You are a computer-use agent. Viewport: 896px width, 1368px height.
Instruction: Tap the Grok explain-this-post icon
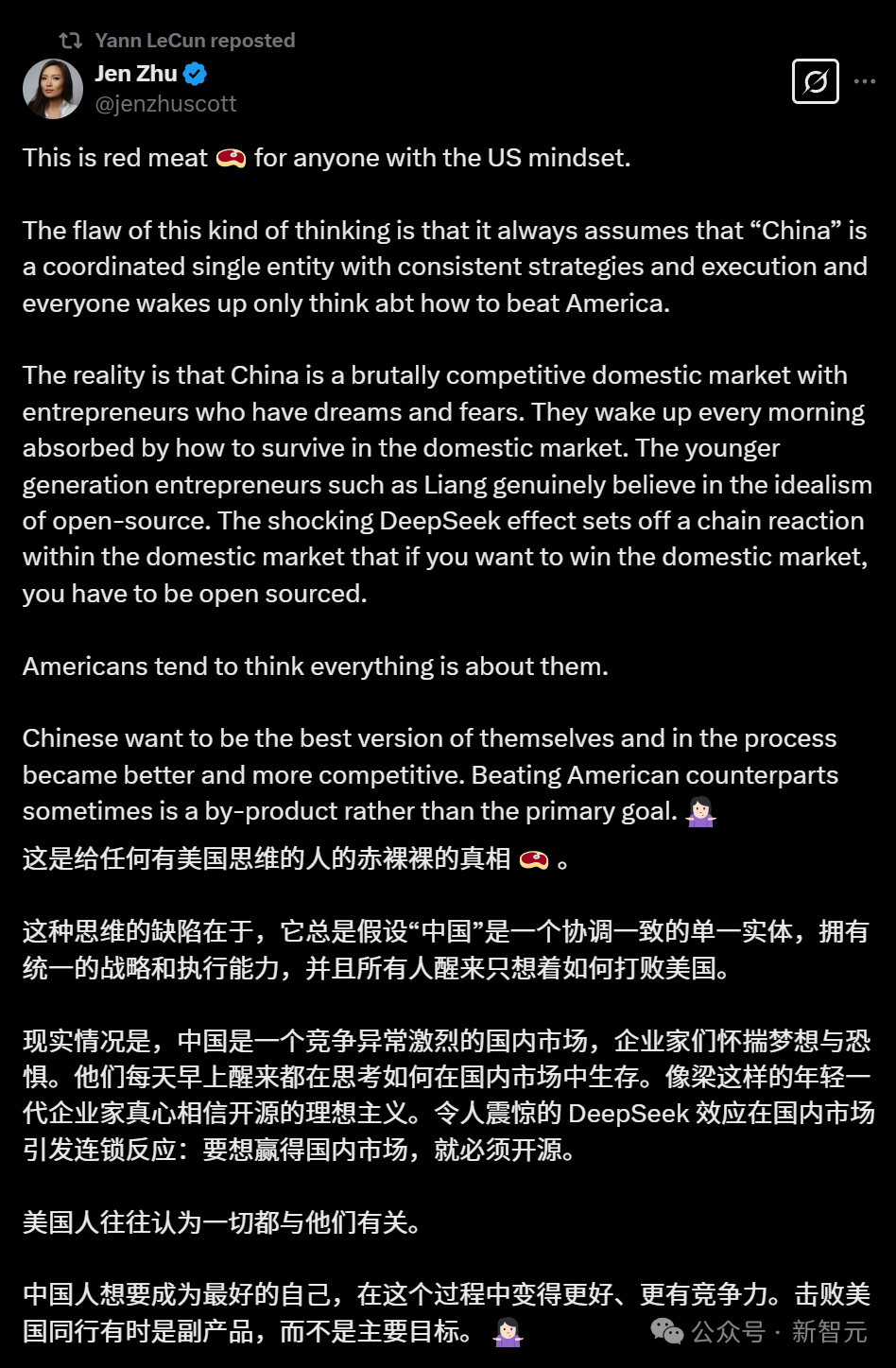[x=815, y=81]
